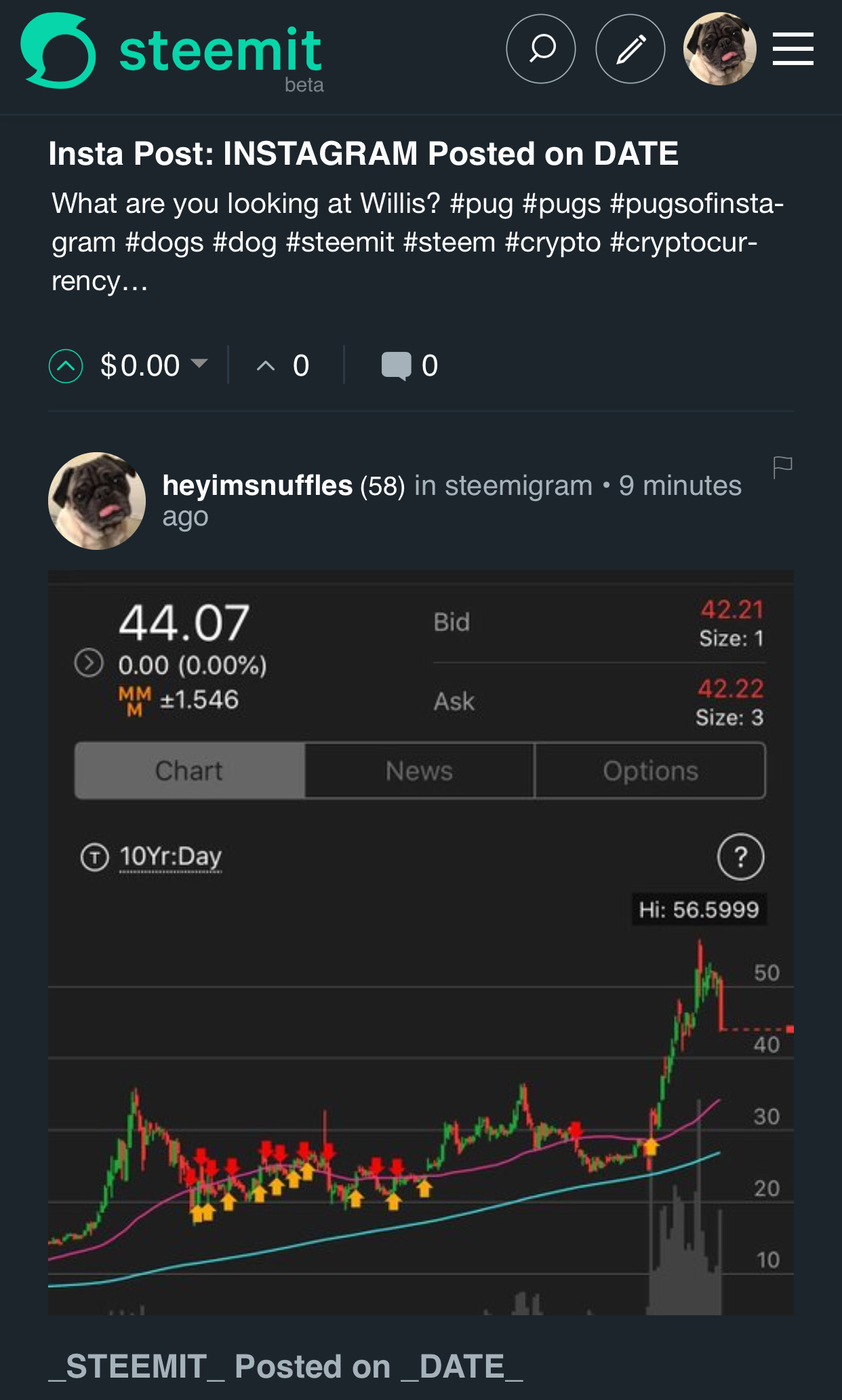Expand the $0.00 payout dropdown
Viewport: 842px width, 1400px height.
point(199,363)
